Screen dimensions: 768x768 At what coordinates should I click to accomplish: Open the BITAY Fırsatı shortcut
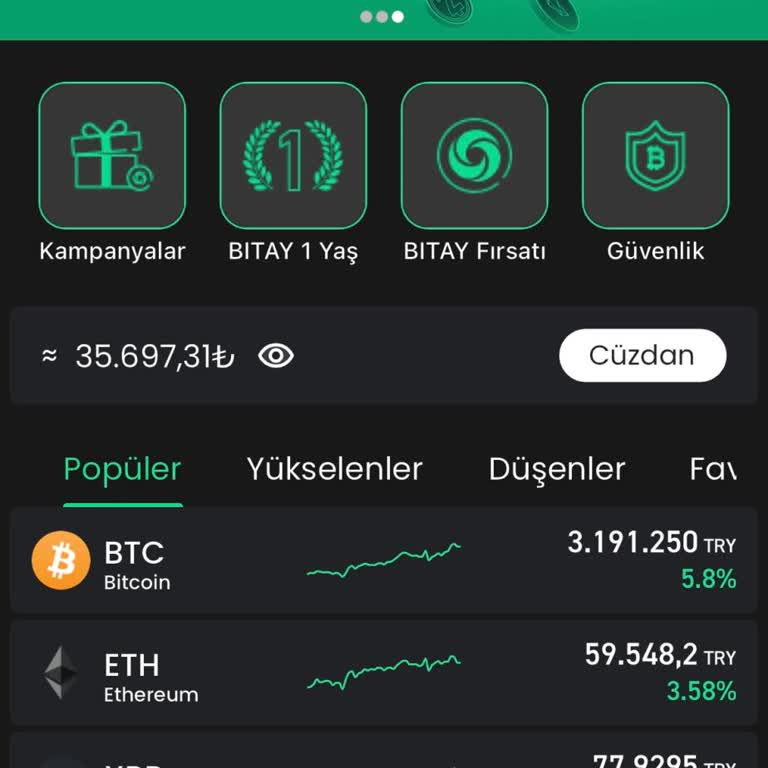[x=474, y=156]
